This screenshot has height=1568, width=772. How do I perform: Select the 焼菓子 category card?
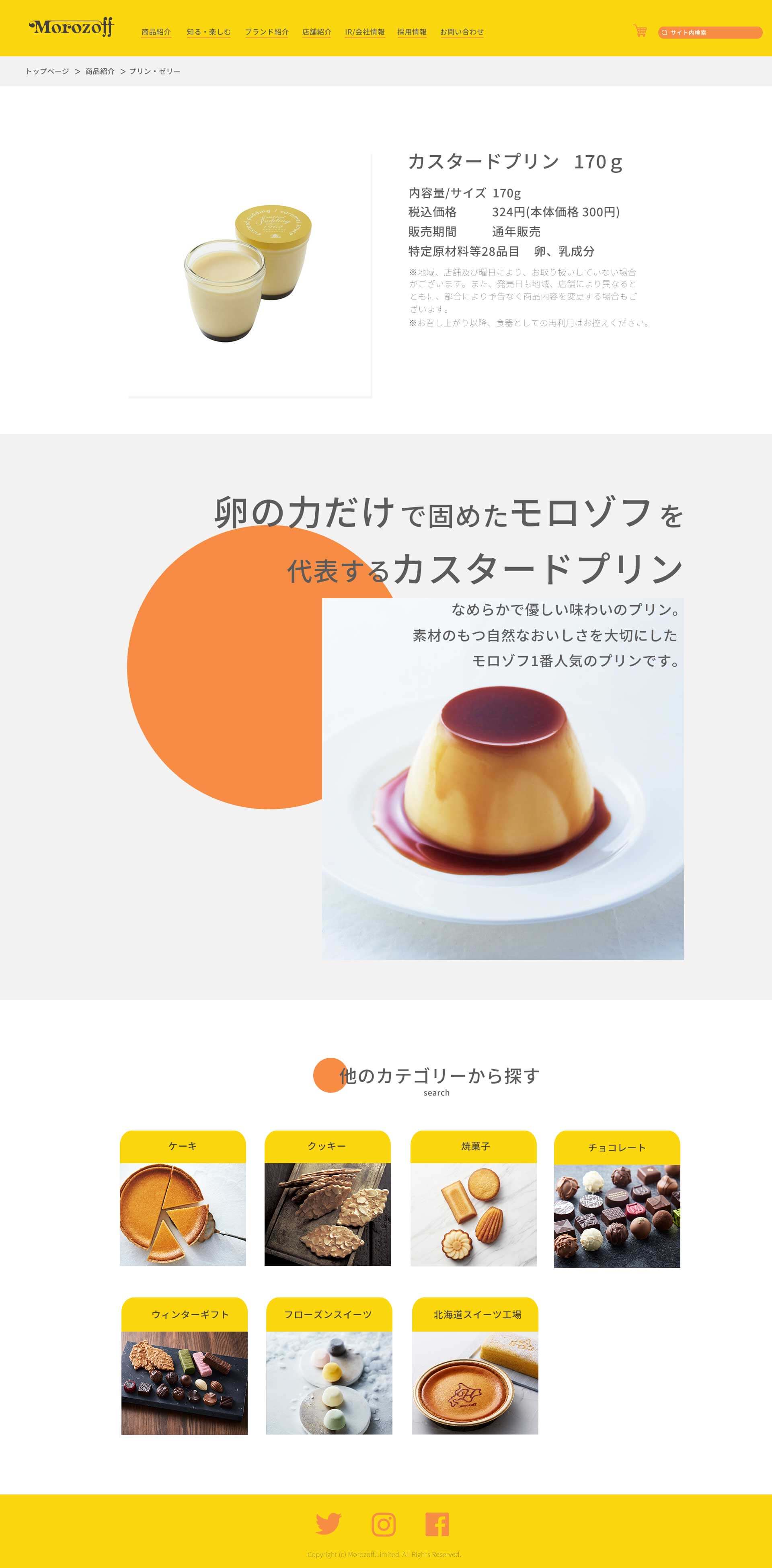(473, 1198)
